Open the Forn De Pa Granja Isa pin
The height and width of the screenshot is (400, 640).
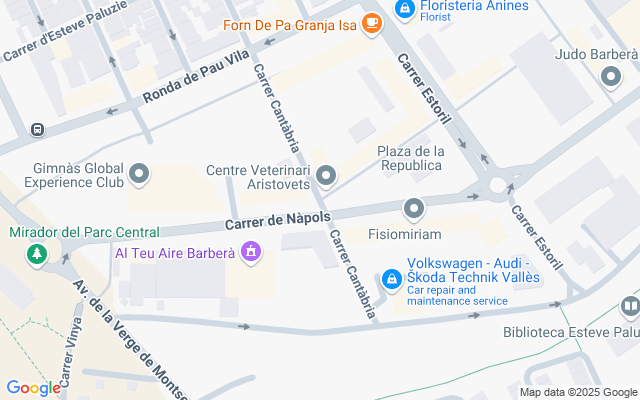point(371,22)
